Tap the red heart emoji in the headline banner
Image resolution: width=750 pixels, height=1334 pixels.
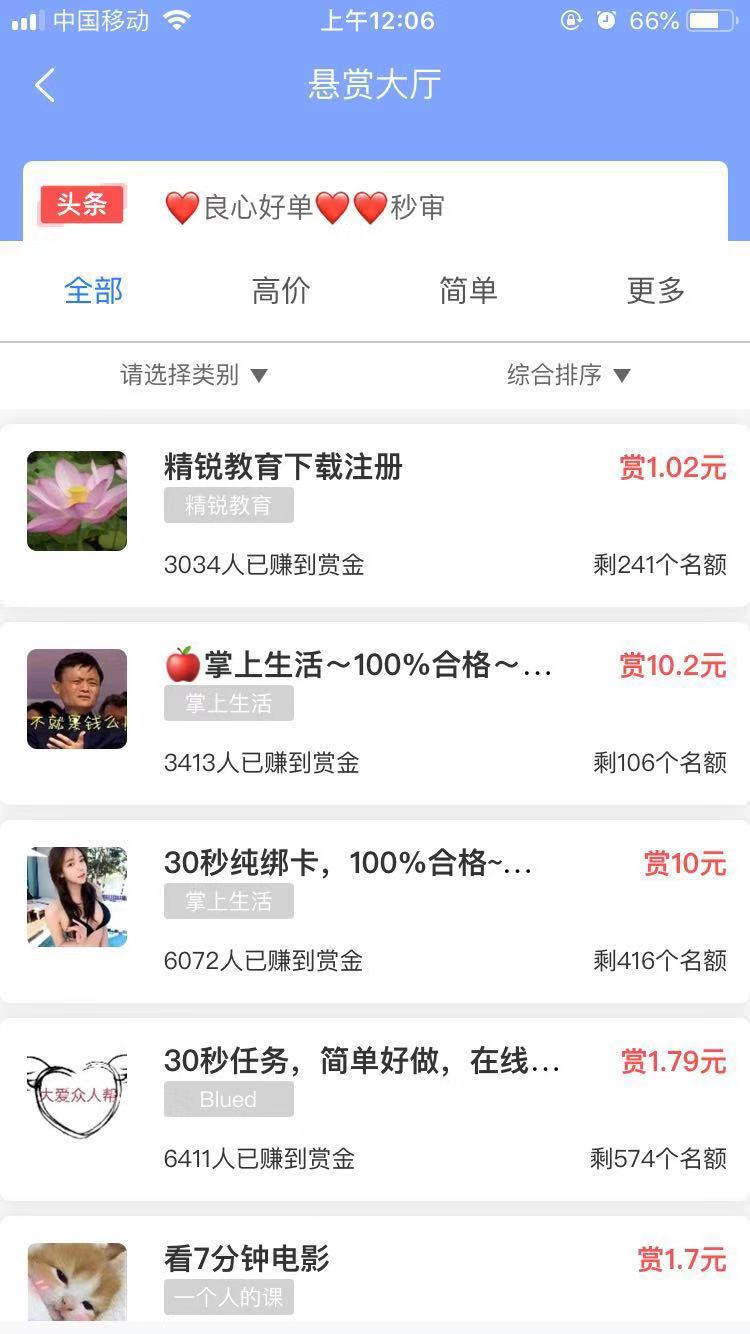pos(182,205)
